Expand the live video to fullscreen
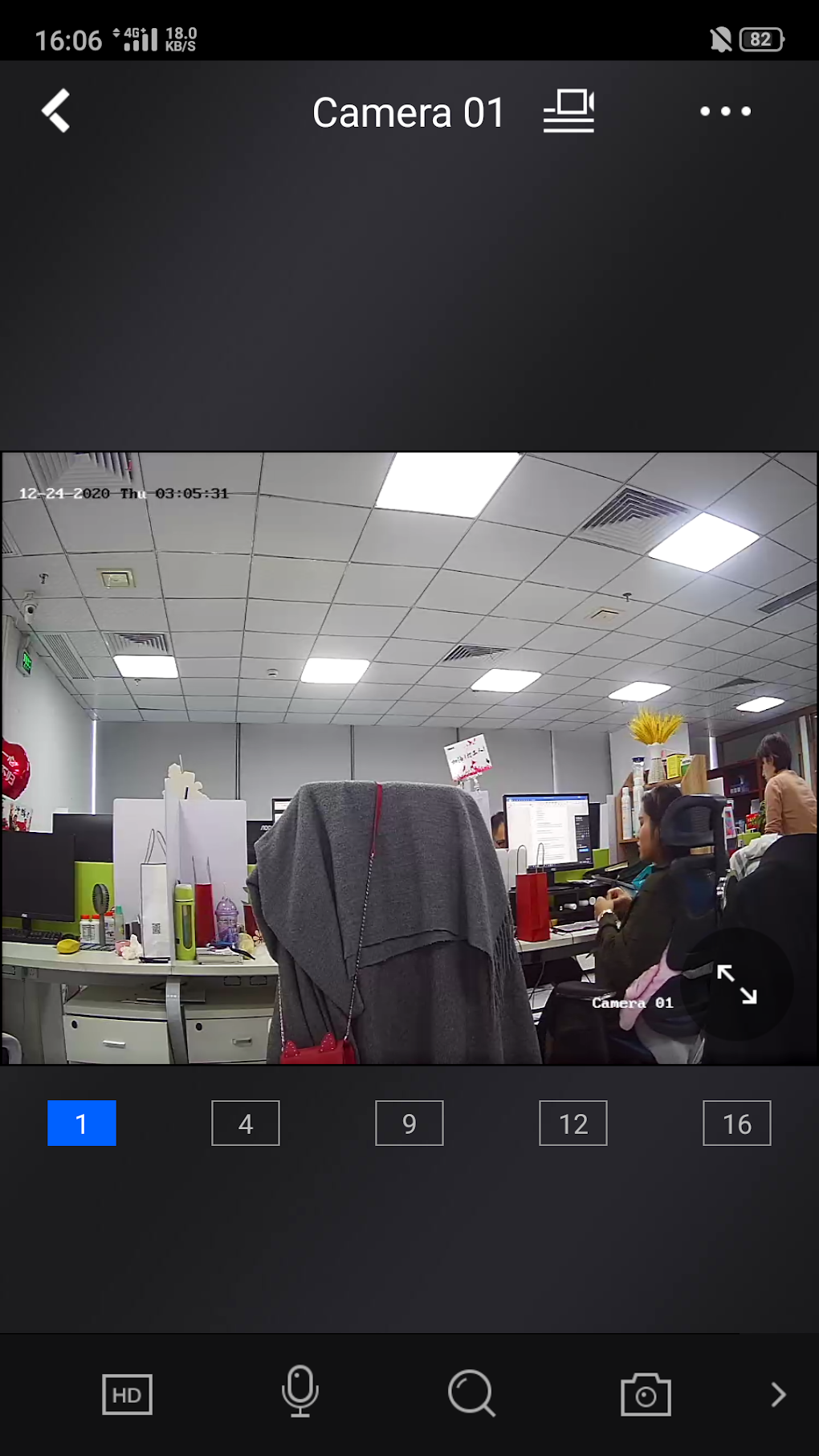 (736, 984)
